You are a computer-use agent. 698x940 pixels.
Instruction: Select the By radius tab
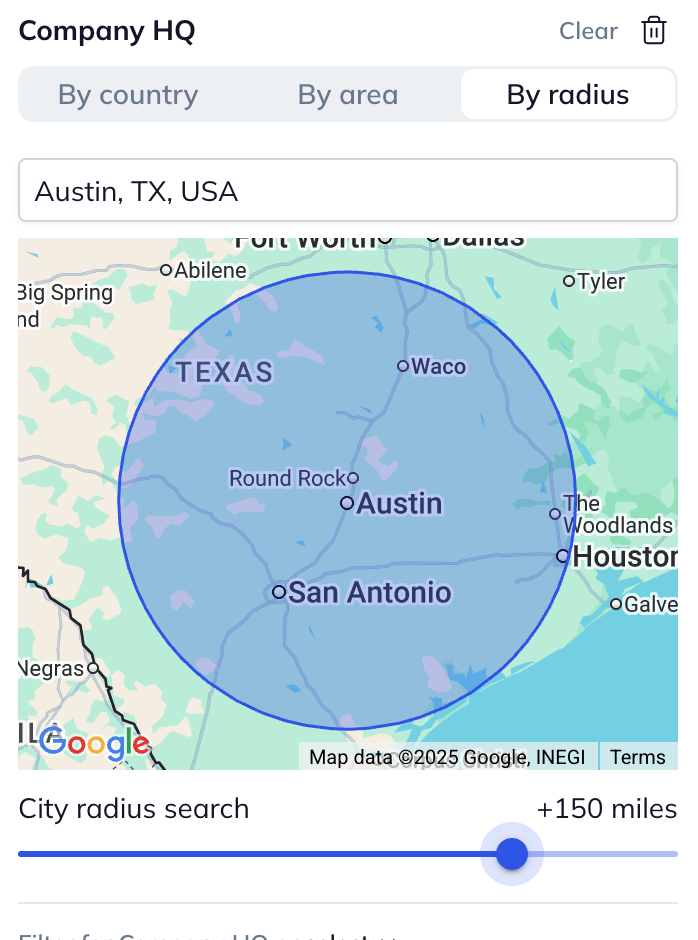568,95
